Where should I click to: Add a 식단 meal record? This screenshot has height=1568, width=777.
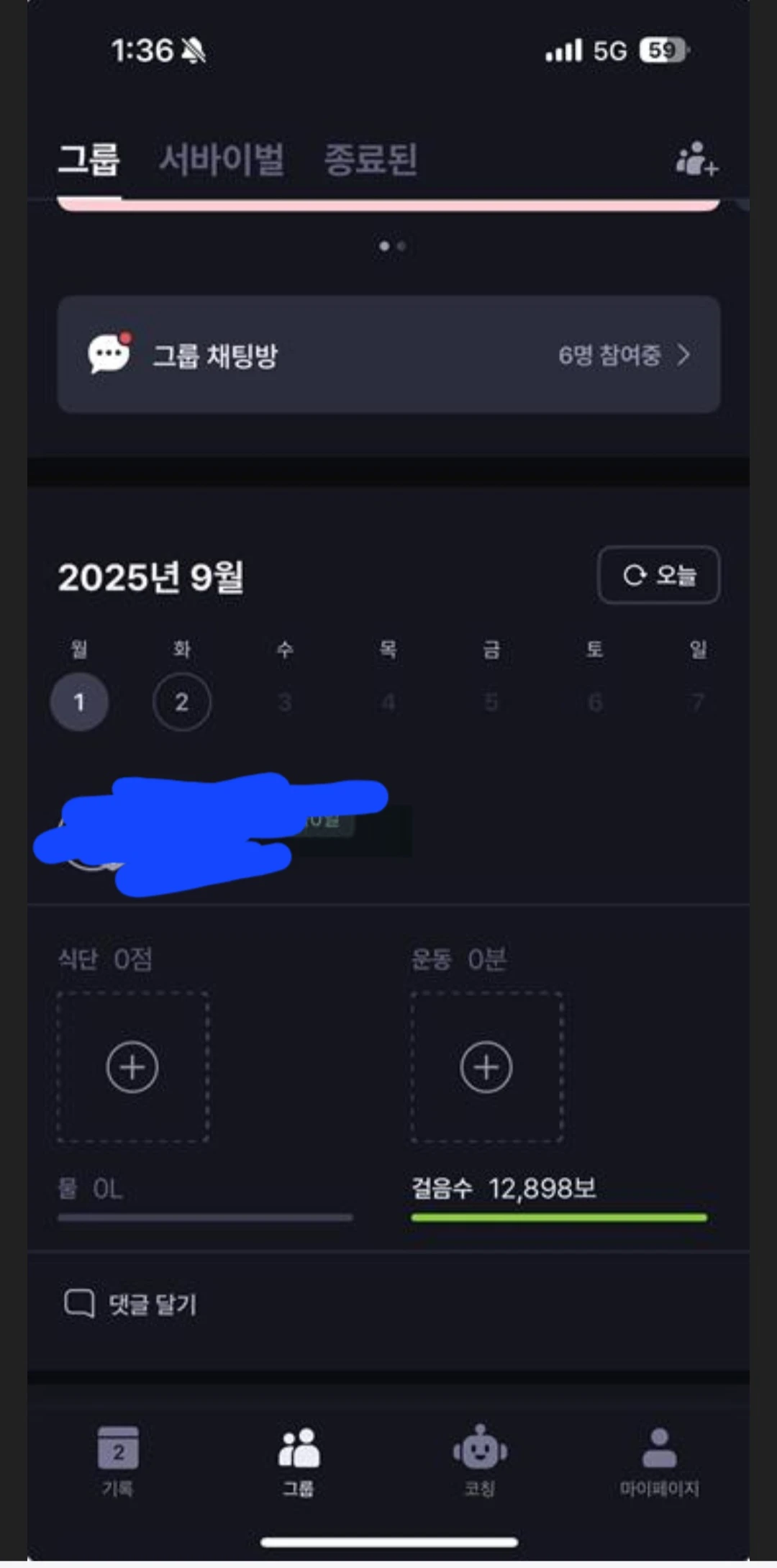point(132,1066)
